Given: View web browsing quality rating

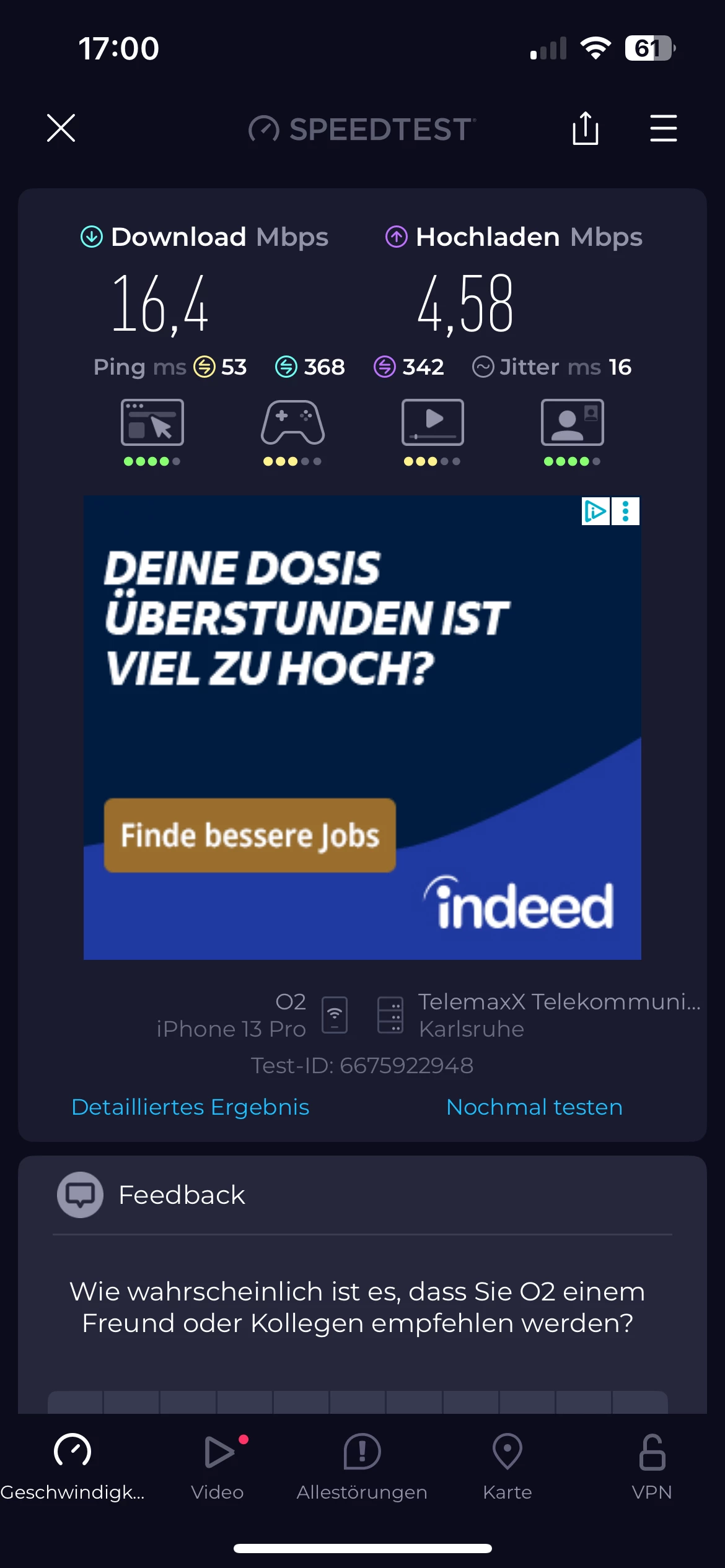Looking at the screenshot, I should pos(152,430).
